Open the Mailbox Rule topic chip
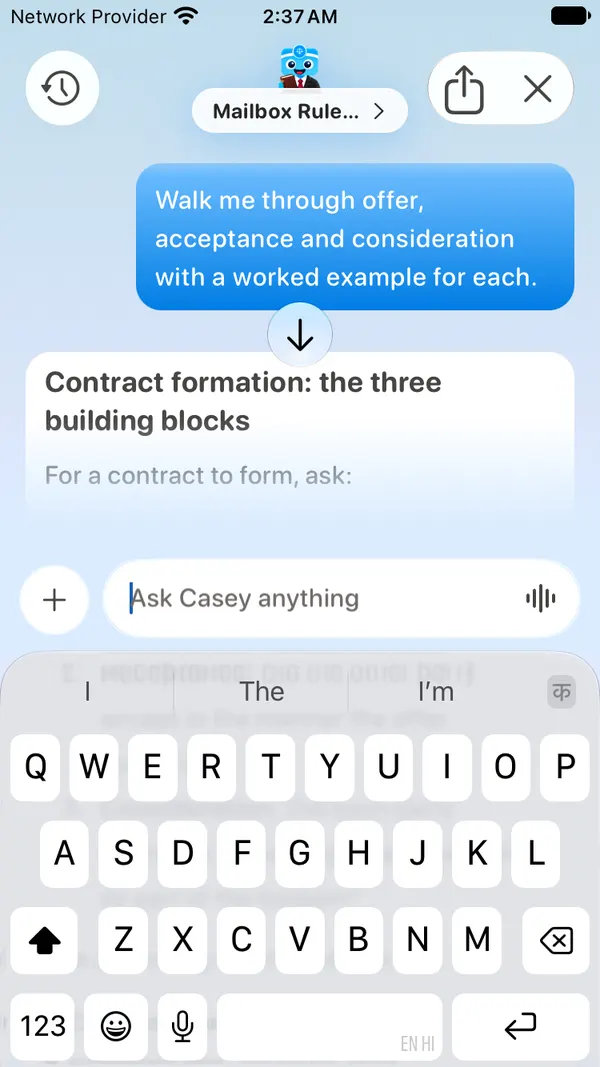The width and height of the screenshot is (600, 1067). pos(300,111)
